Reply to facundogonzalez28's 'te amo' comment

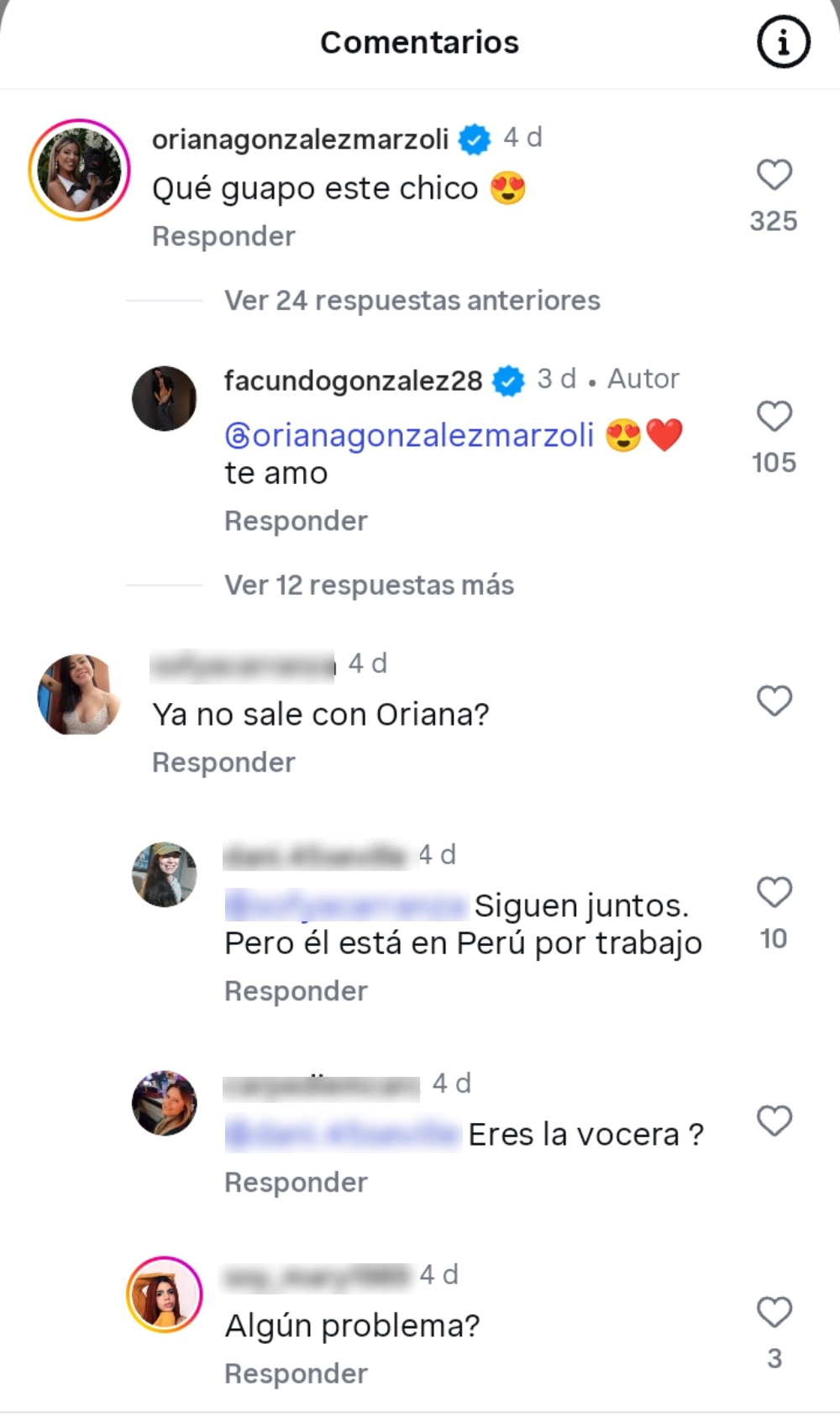point(296,521)
